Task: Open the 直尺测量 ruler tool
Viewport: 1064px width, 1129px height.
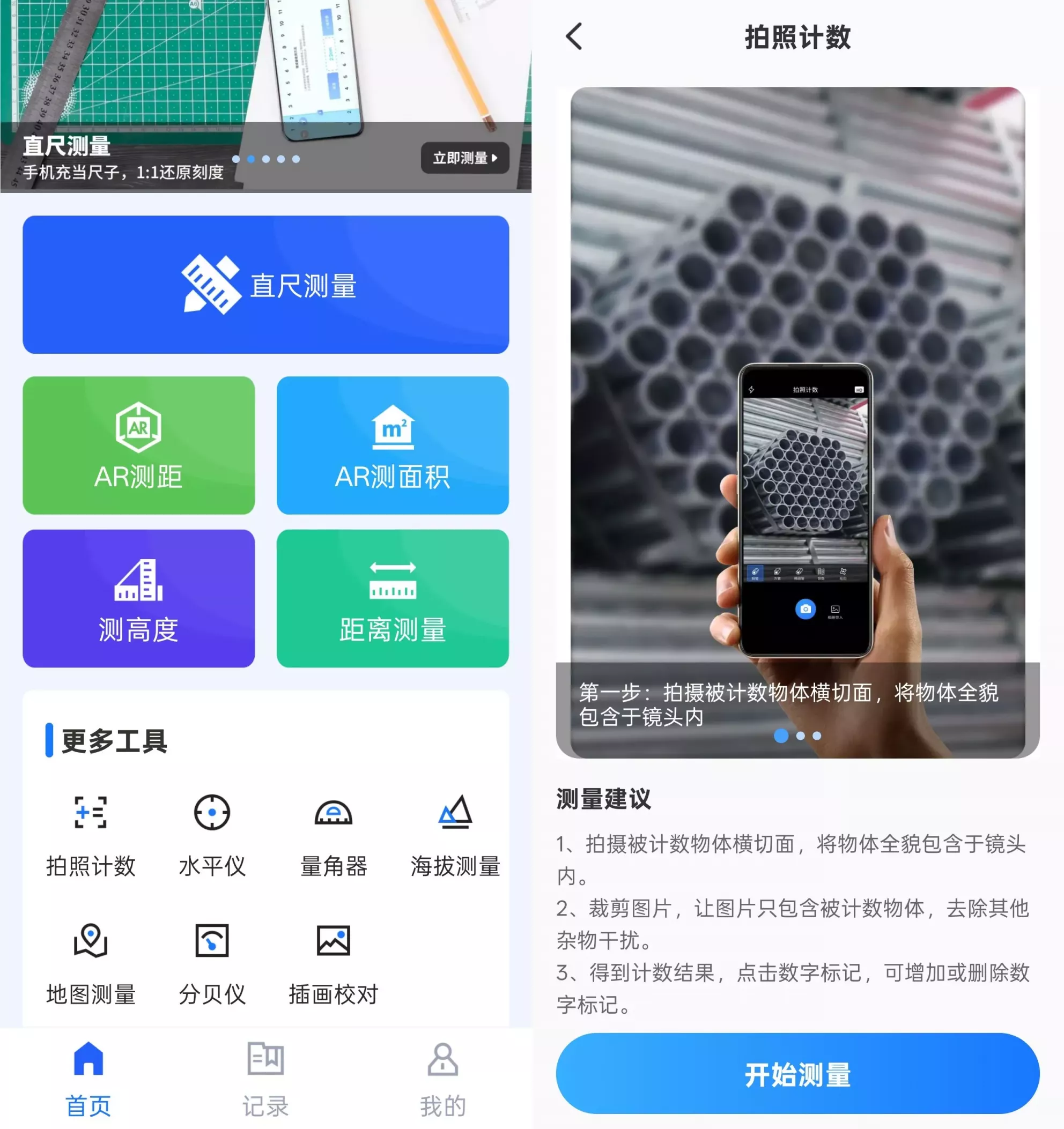Action: click(x=265, y=285)
